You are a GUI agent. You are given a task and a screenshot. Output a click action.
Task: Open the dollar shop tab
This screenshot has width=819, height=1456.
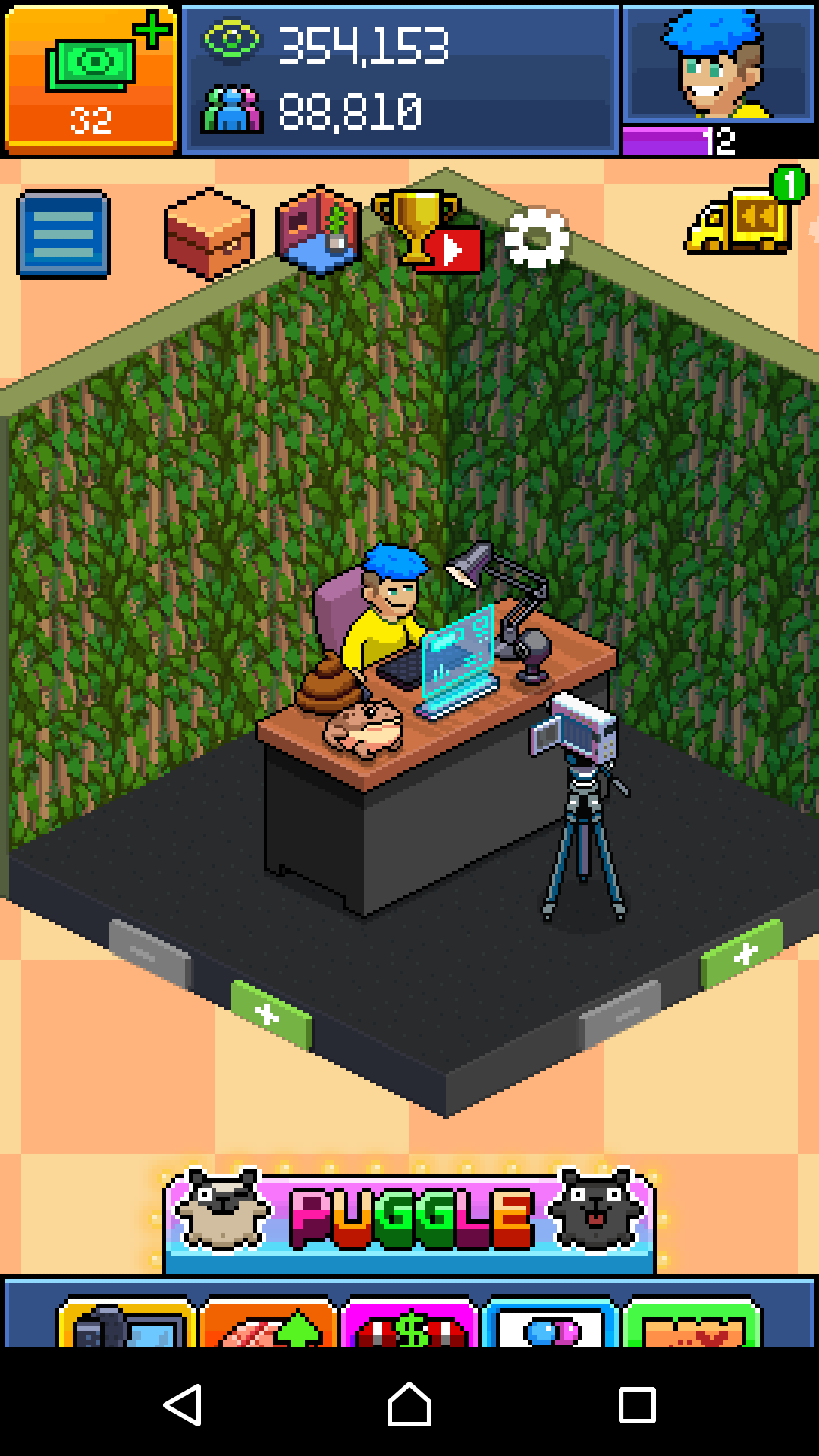(x=409, y=1323)
